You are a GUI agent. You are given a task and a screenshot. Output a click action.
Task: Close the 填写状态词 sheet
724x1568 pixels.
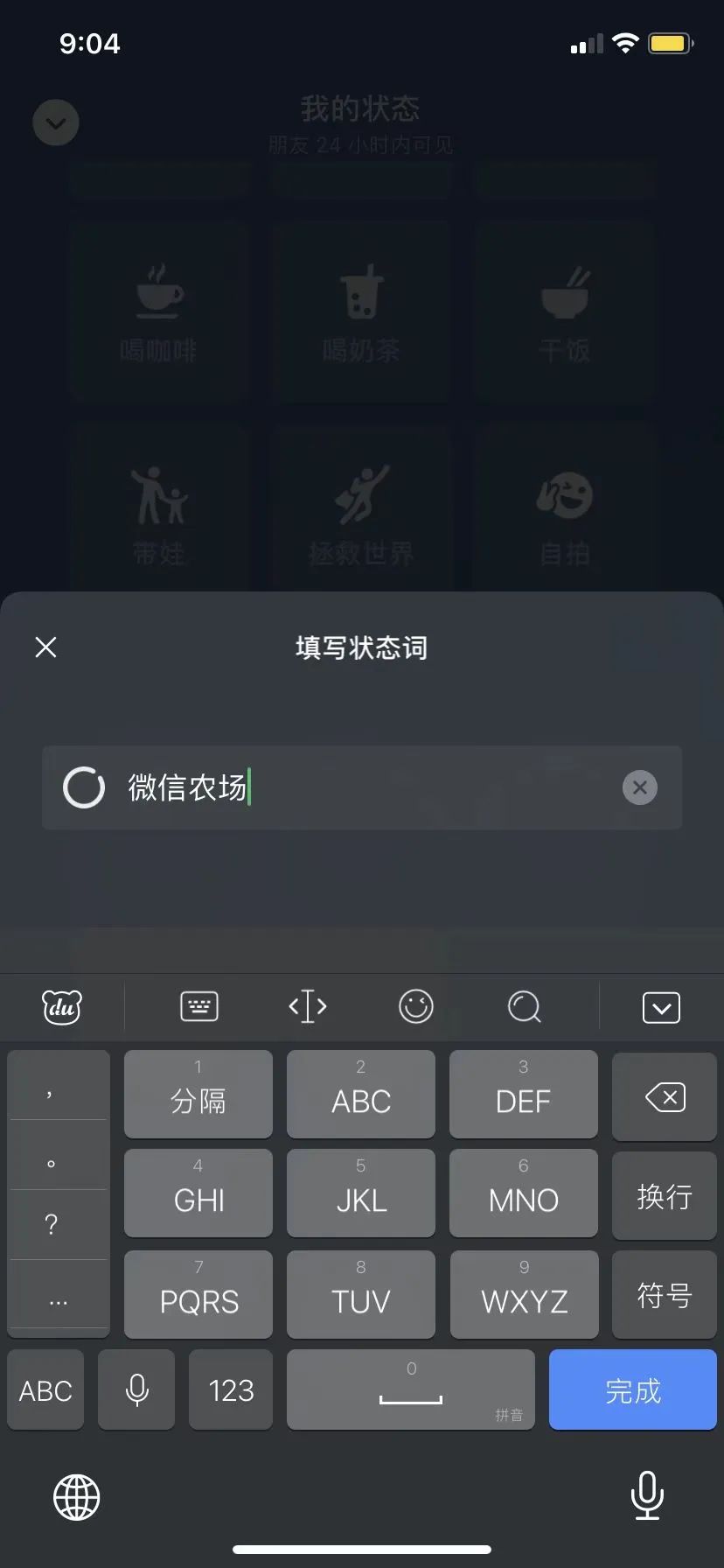pyautogui.click(x=45, y=647)
